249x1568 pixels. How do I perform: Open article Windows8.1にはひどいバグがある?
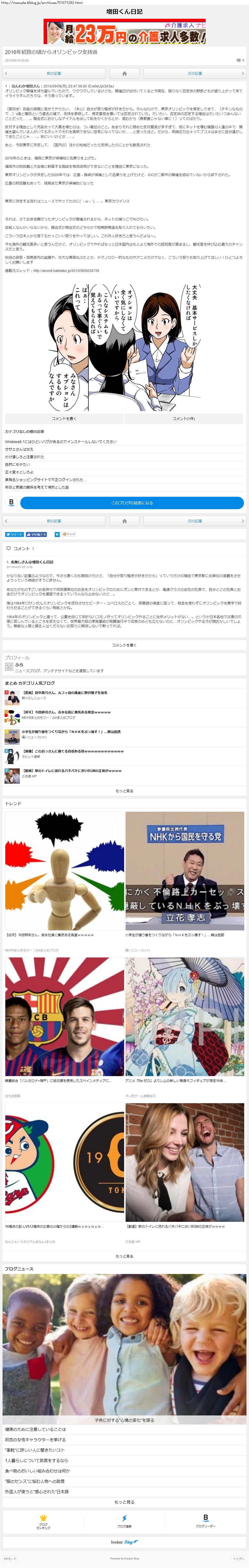pyautogui.click(x=61, y=441)
